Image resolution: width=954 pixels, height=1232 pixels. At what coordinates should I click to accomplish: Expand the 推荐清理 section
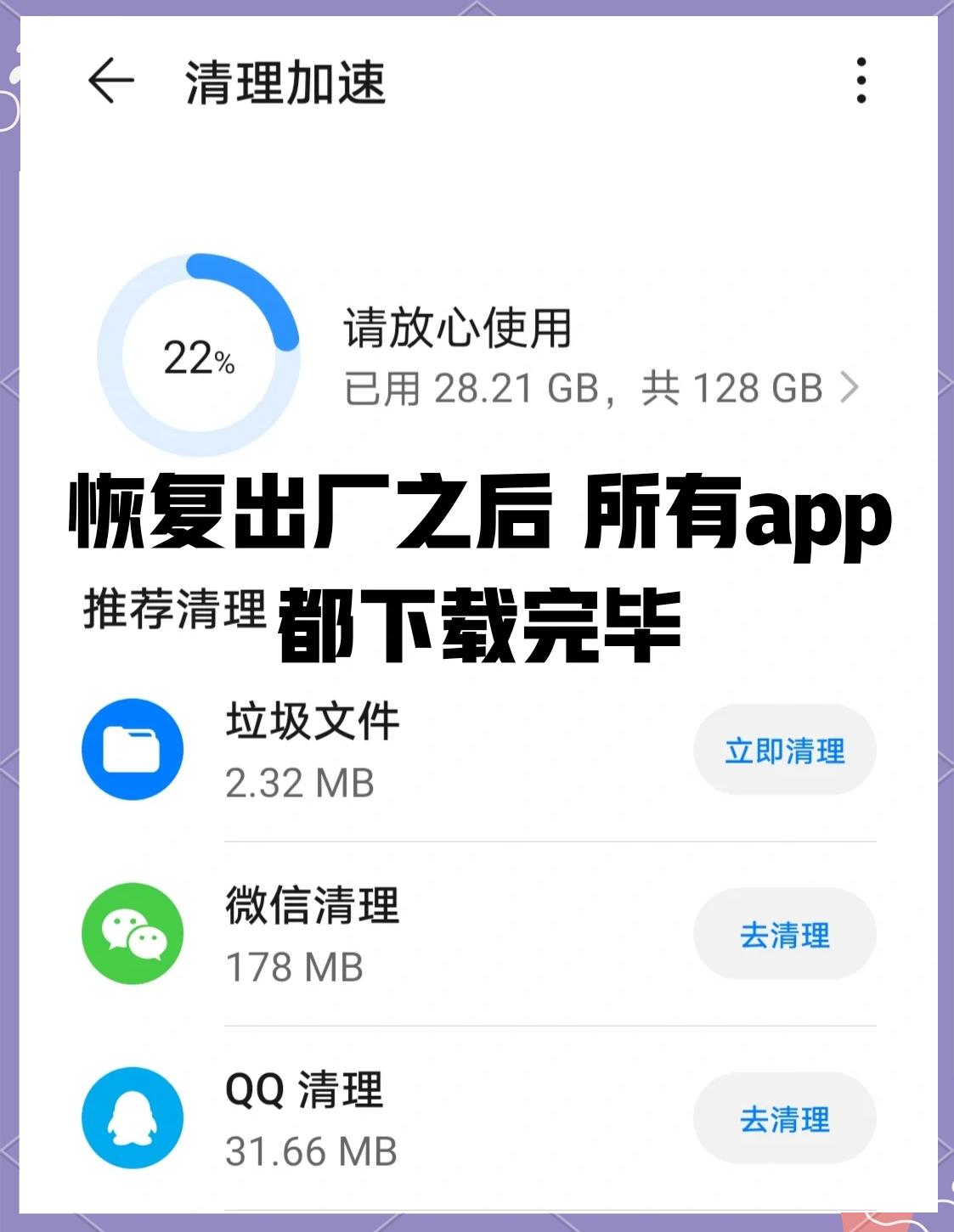point(174,607)
